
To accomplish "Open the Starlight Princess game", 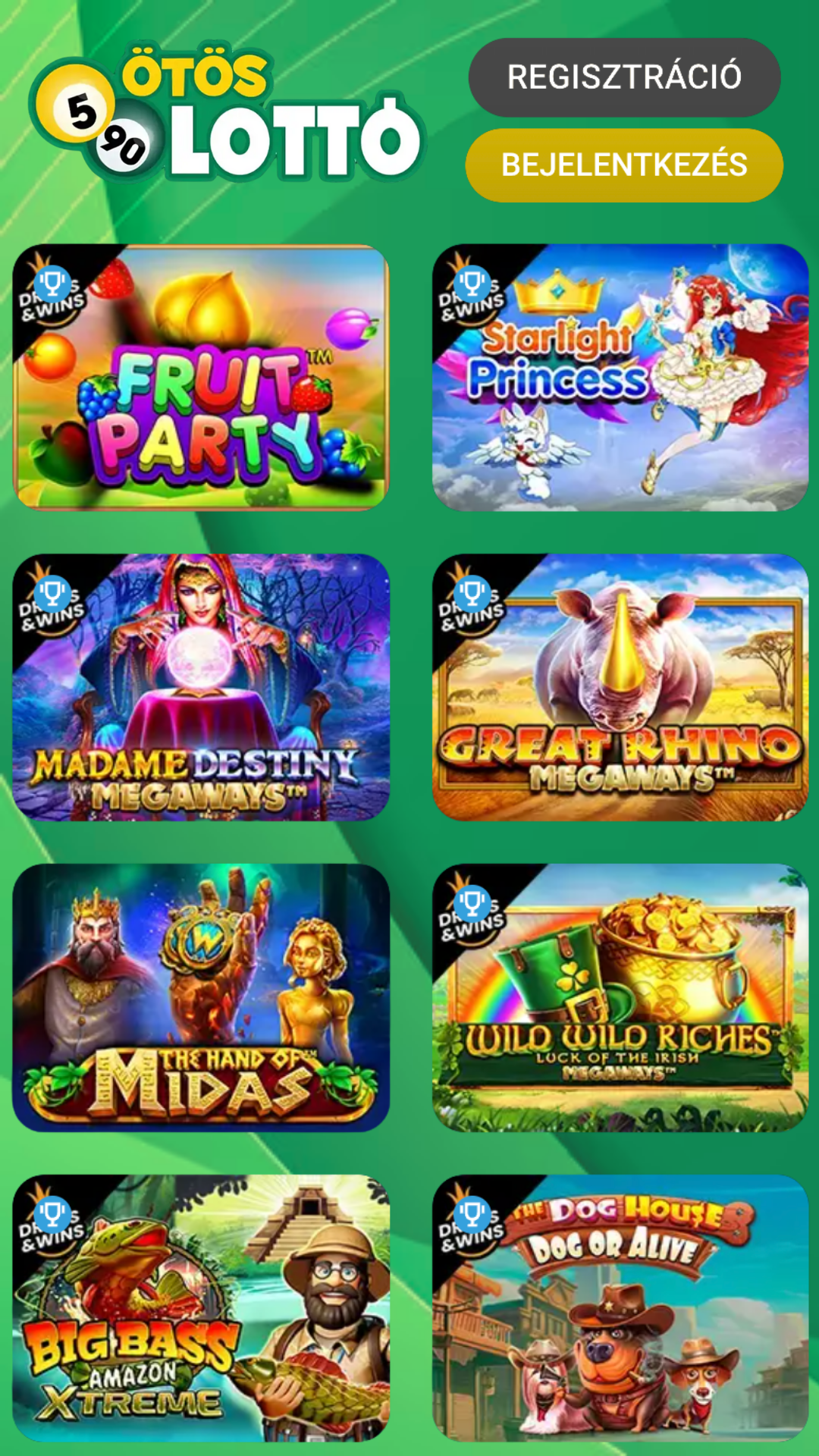I will coord(620,377).
